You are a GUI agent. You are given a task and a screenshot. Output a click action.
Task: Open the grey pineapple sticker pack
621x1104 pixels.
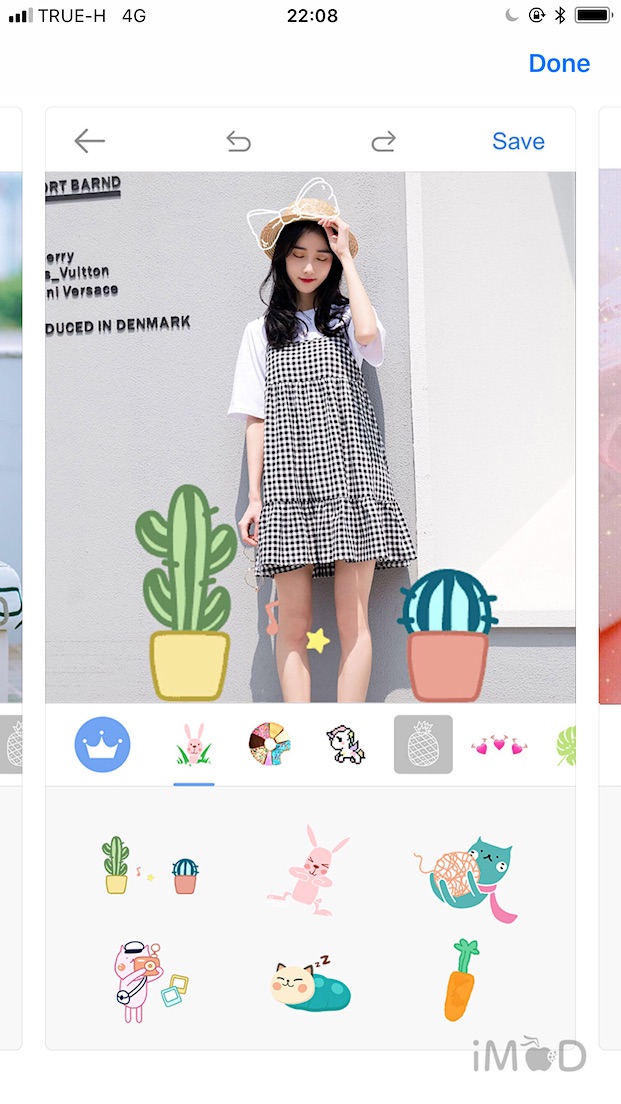(423, 745)
